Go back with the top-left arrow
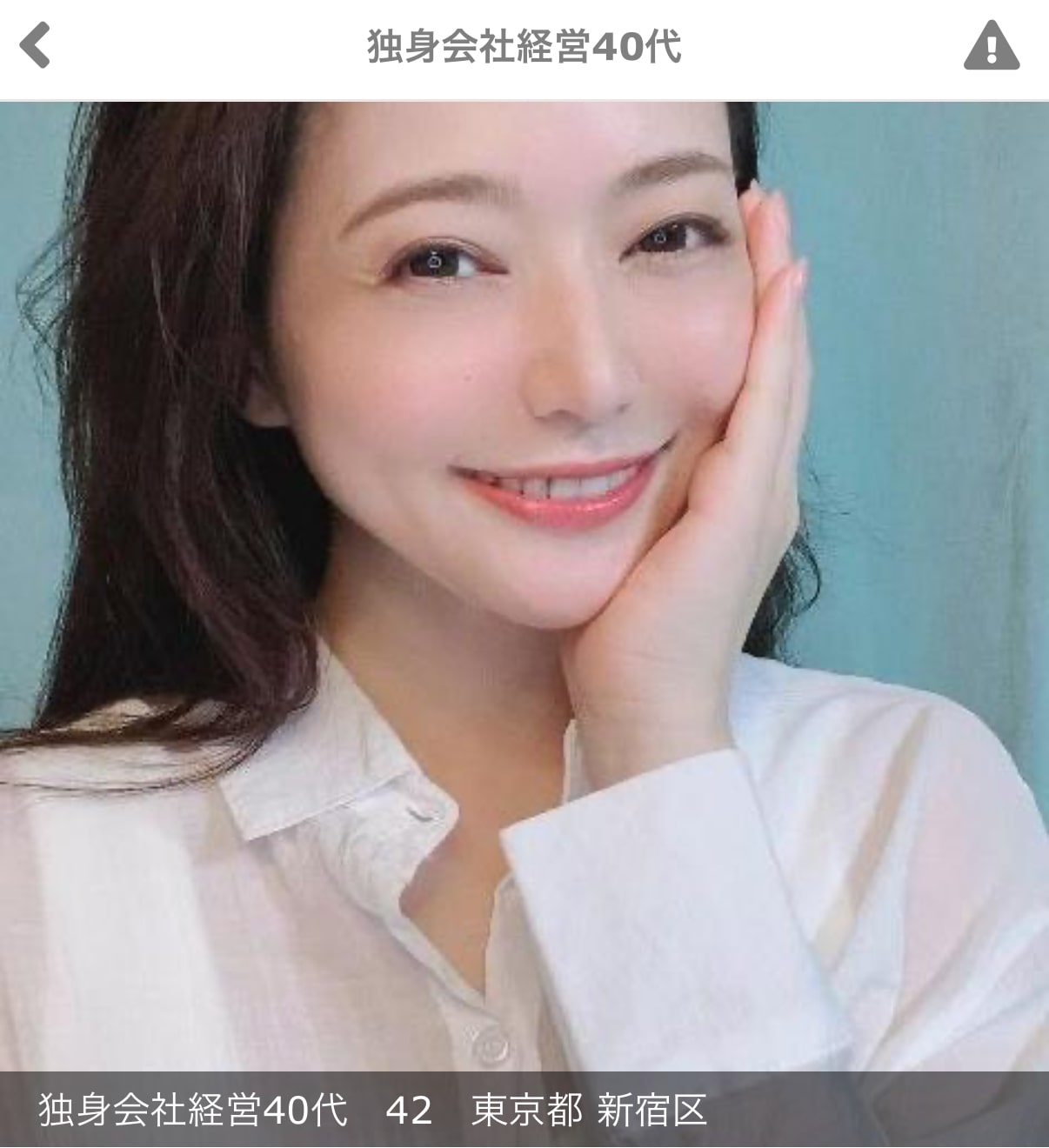This screenshot has height=1148, width=1049. (37, 46)
